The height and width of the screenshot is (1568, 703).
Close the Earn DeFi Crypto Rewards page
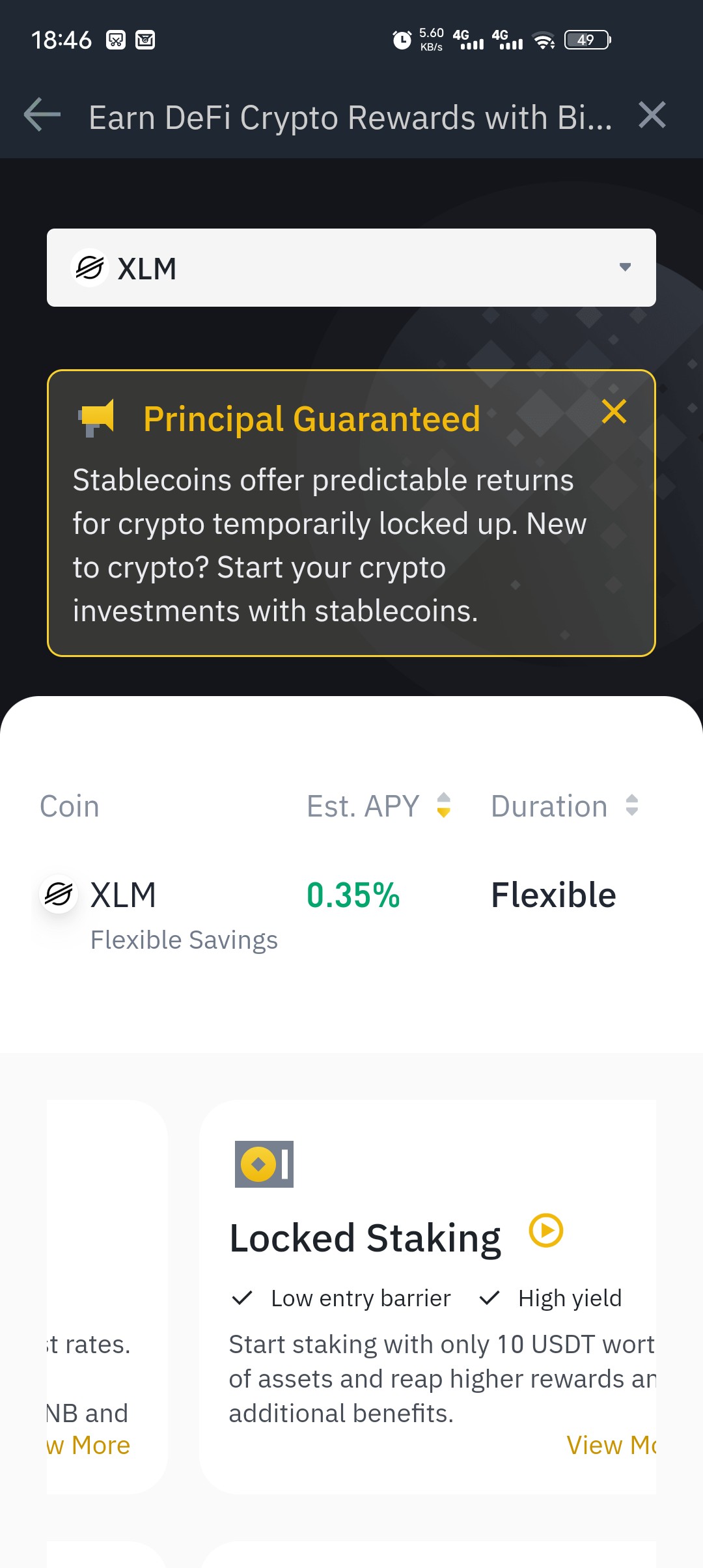652,115
